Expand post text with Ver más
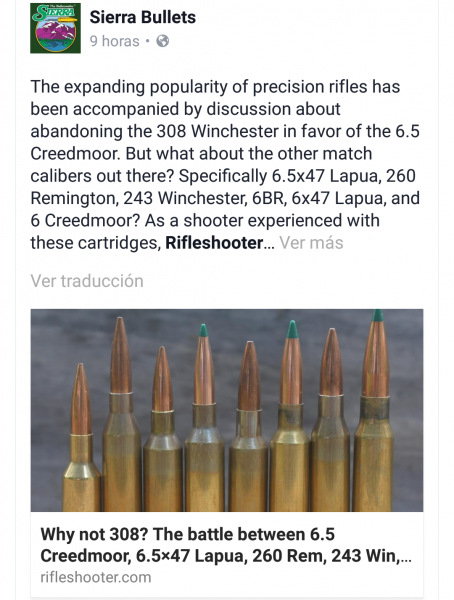454x600 pixels. (x=311, y=243)
